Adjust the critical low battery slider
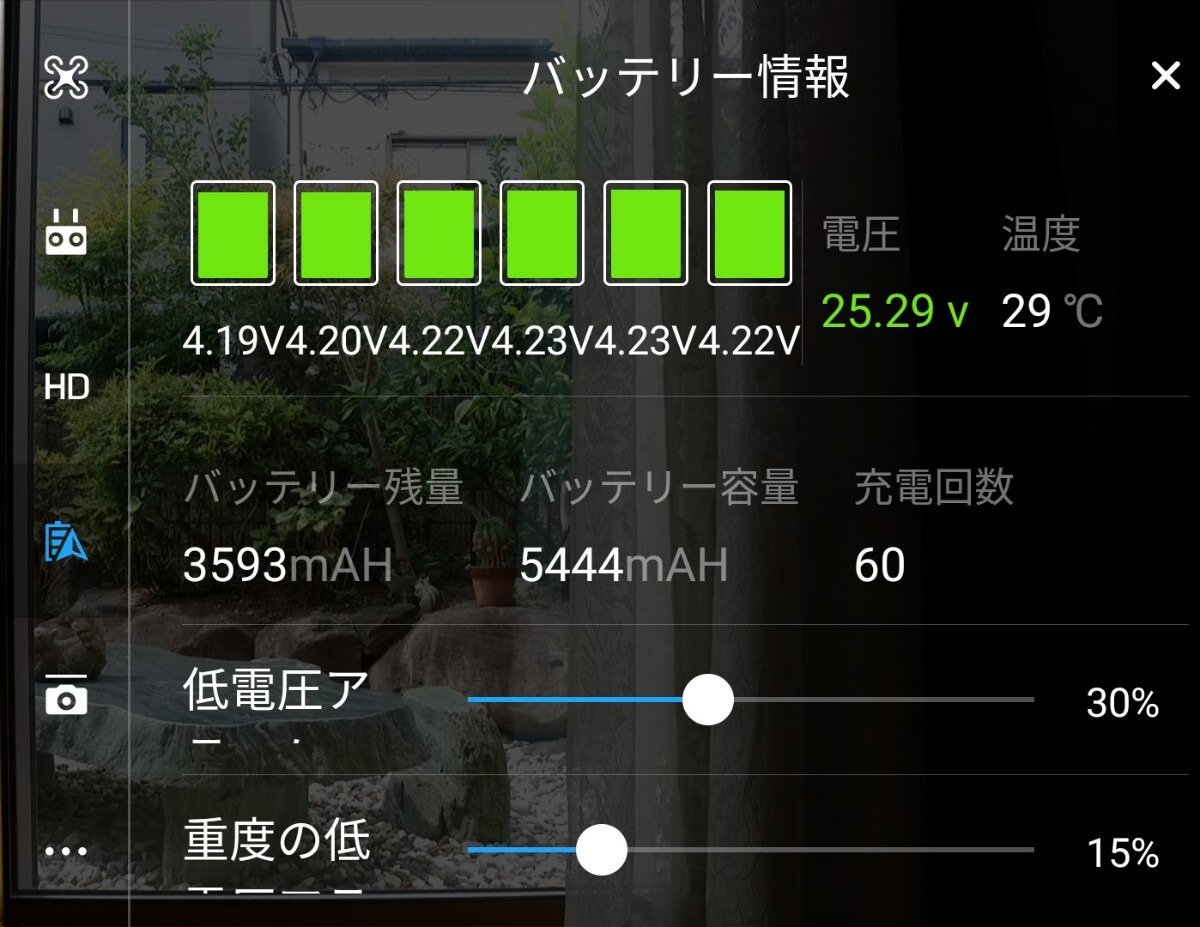The width and height of the screenshot is (1200, 927). [602, 851]
